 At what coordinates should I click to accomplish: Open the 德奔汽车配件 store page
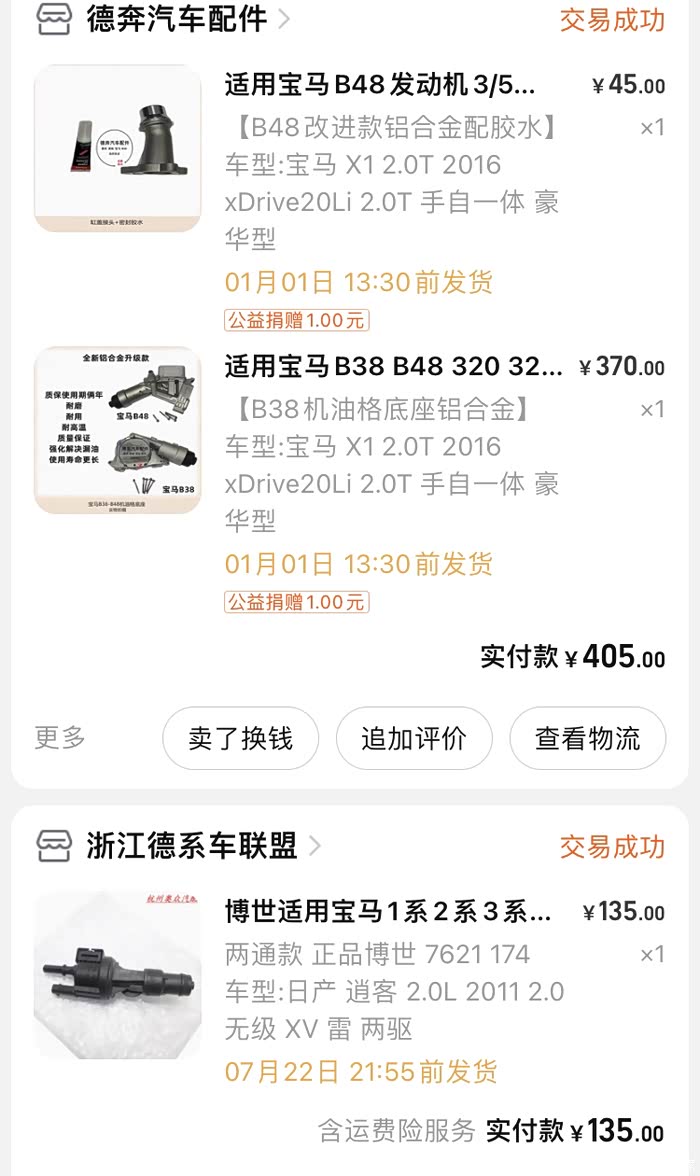click(x=177, y=19)
